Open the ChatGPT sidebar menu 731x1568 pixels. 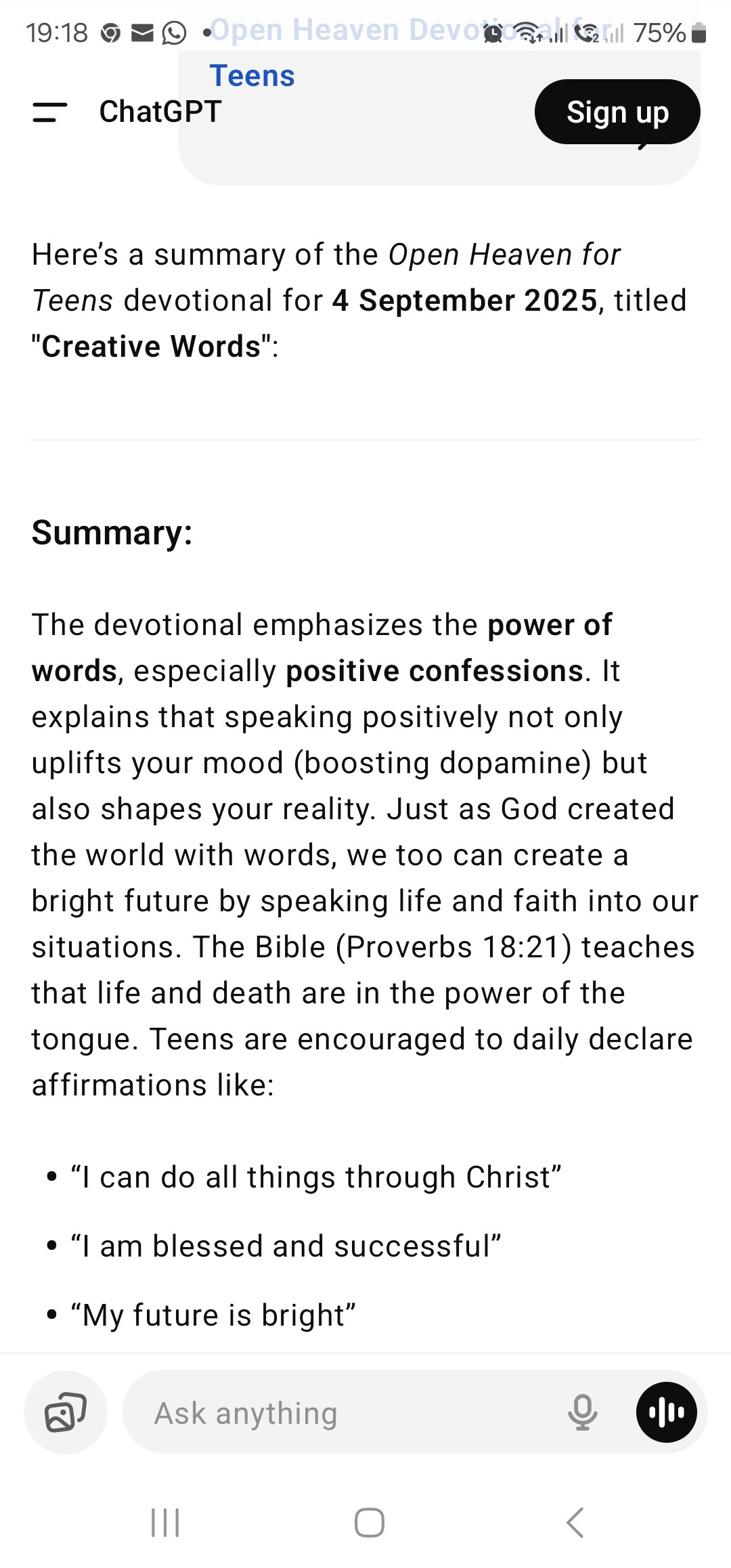tap(49, 112)
